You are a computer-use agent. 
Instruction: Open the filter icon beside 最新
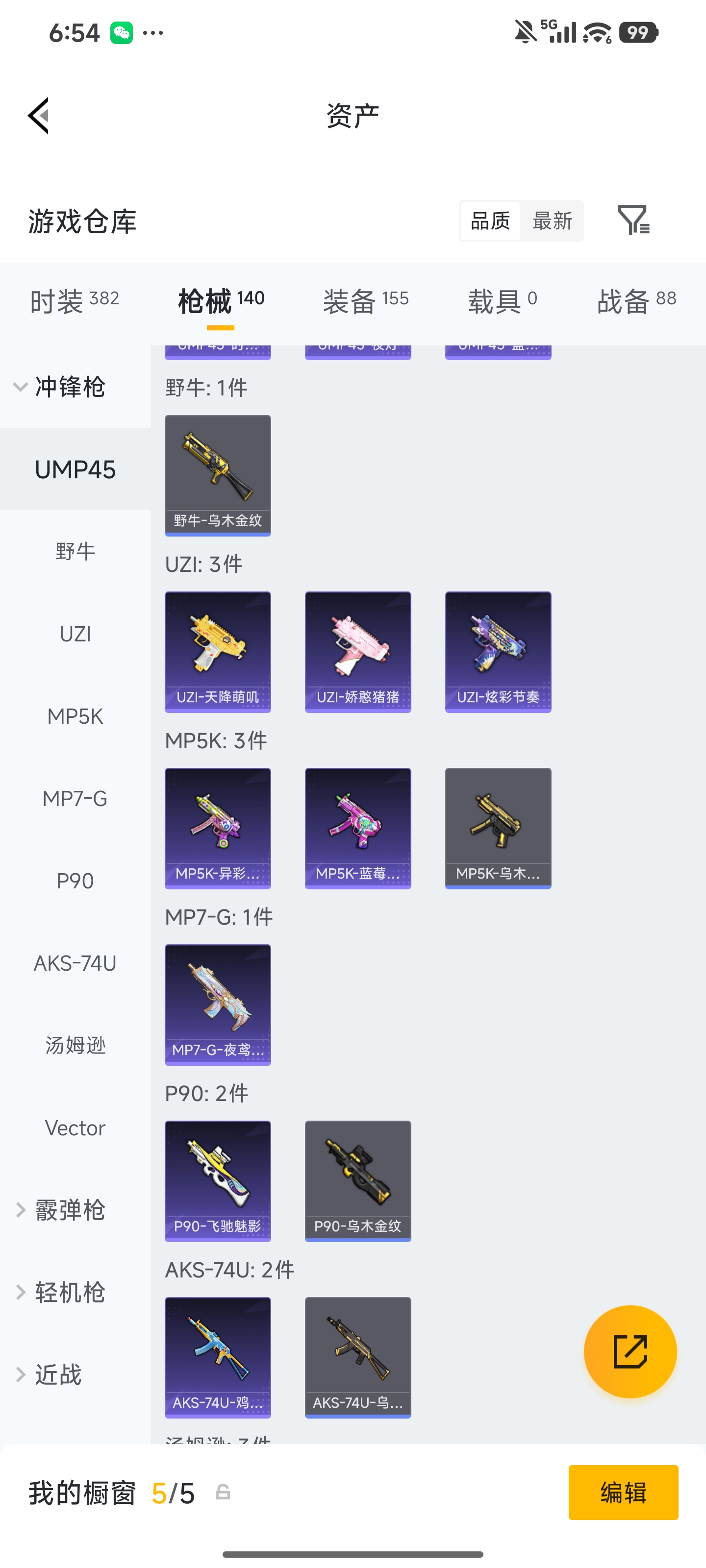[x=633, y=220]
